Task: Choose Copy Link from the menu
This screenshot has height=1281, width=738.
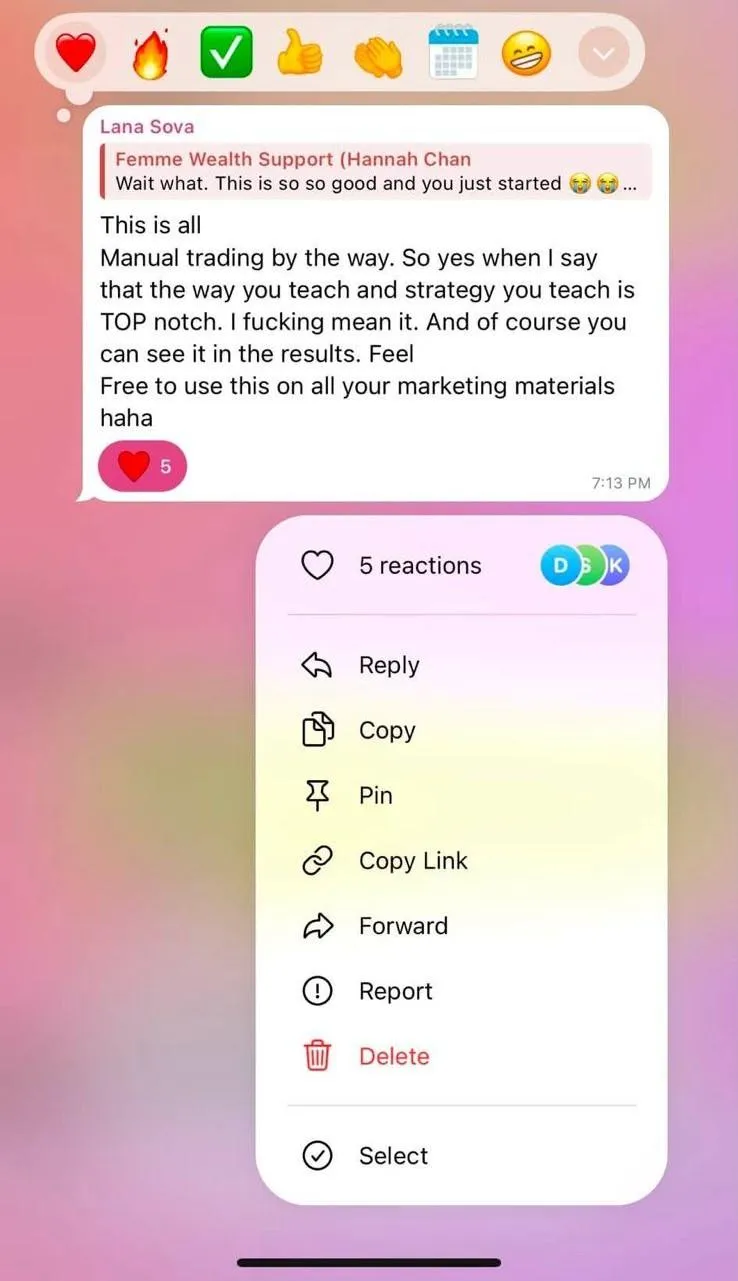Action: tap(461, 861)
